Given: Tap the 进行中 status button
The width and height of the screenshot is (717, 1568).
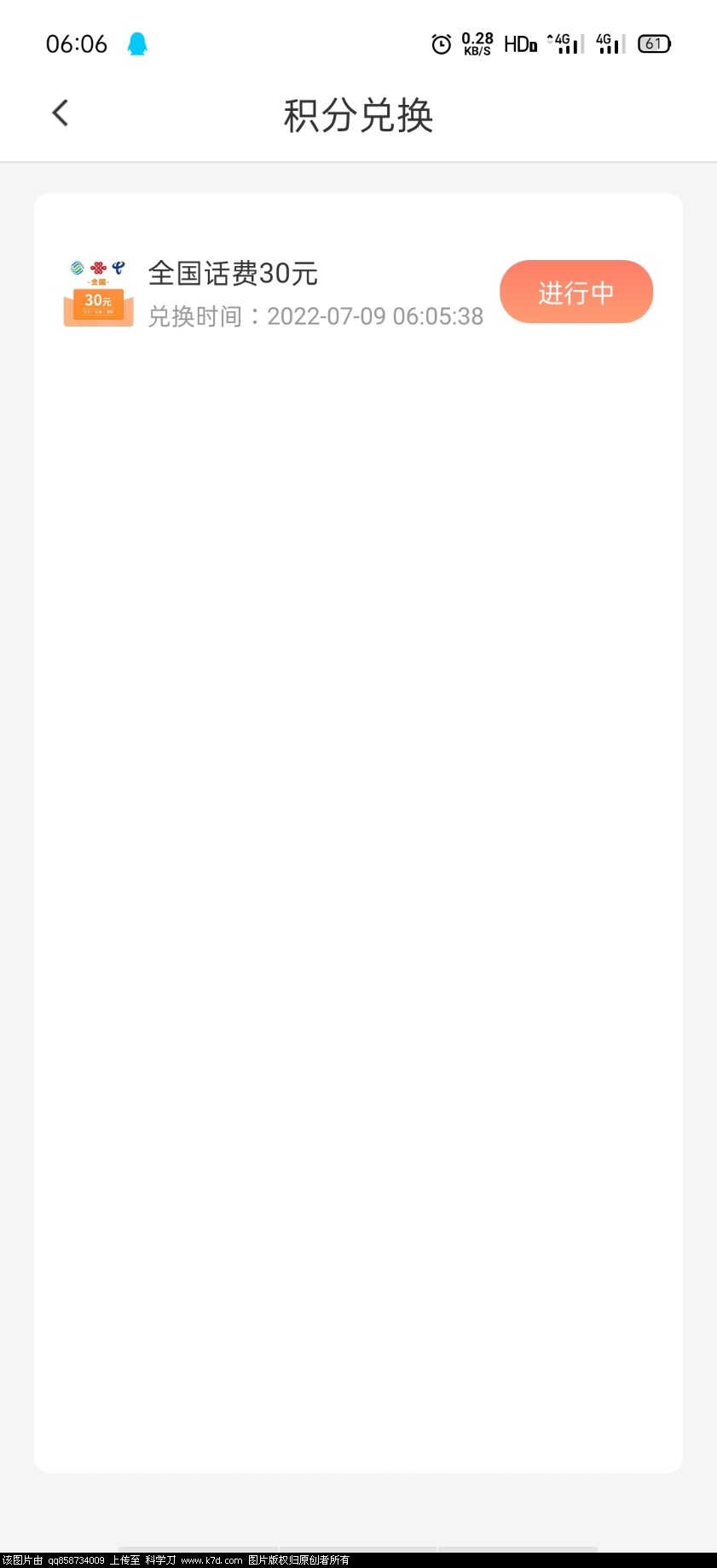Looking at the screenshot, I should tap(575, 292).
